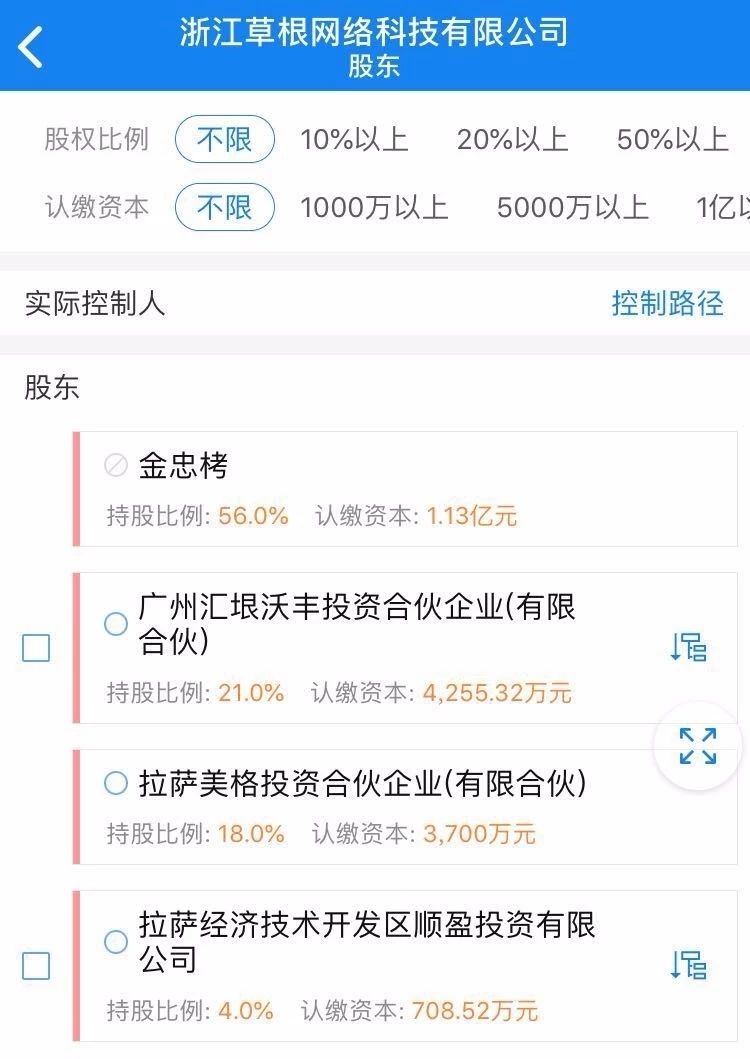View equity structure icon for 广州汇垠沃丰
The image size is (750, 1059).
click(688, 648)
